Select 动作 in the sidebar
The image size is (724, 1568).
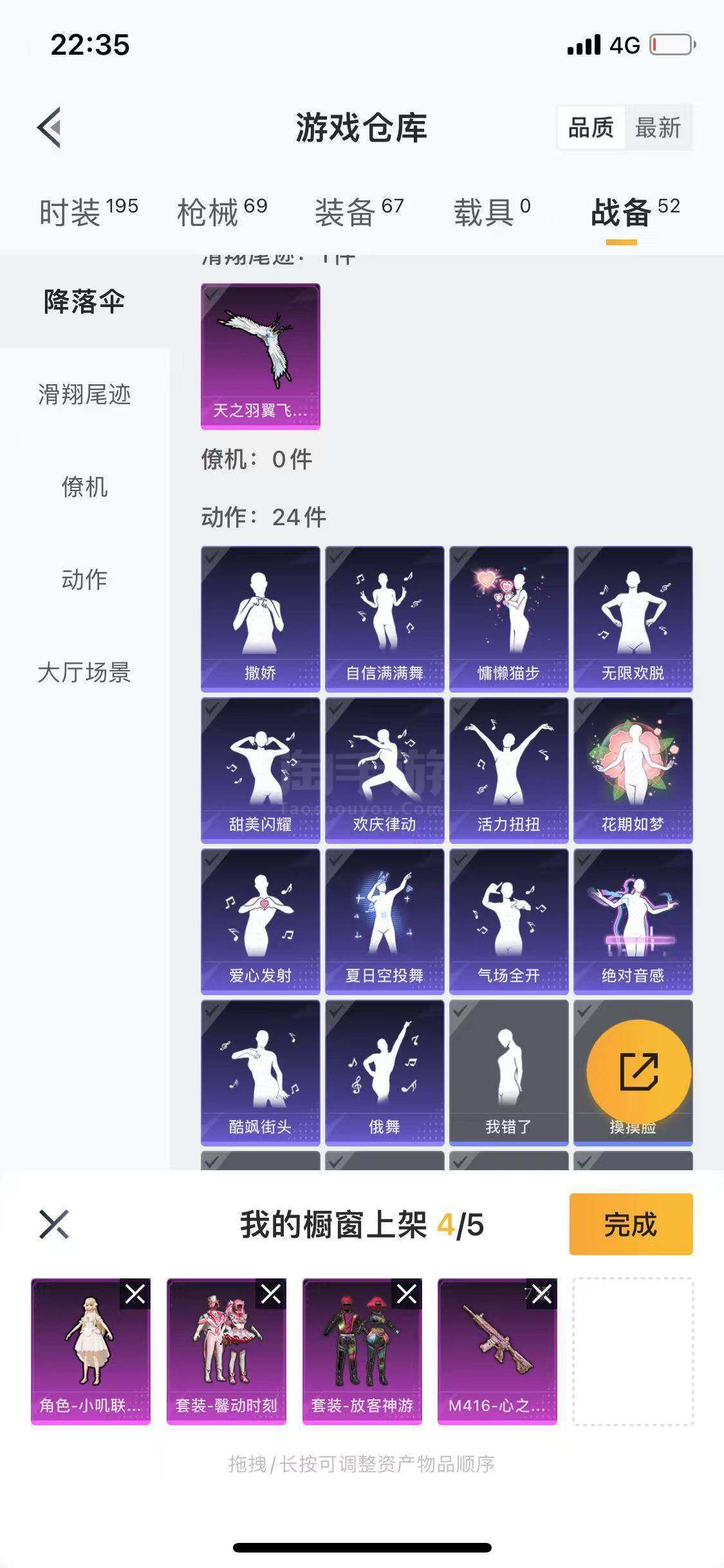84,579
